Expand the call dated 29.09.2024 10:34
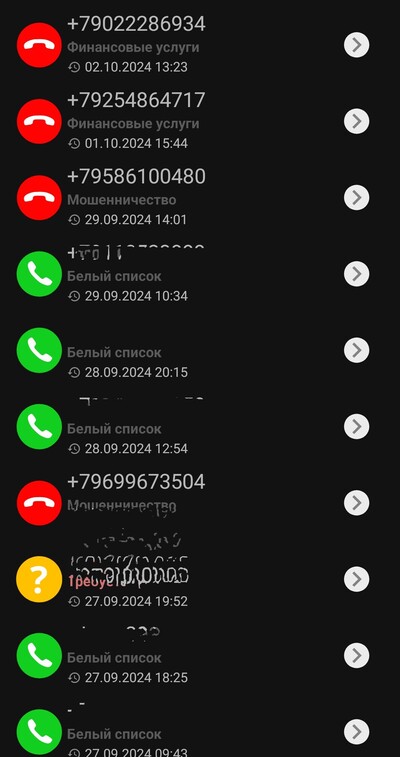The height and width of the screenshot is (757, 400). tap(357, 274)
